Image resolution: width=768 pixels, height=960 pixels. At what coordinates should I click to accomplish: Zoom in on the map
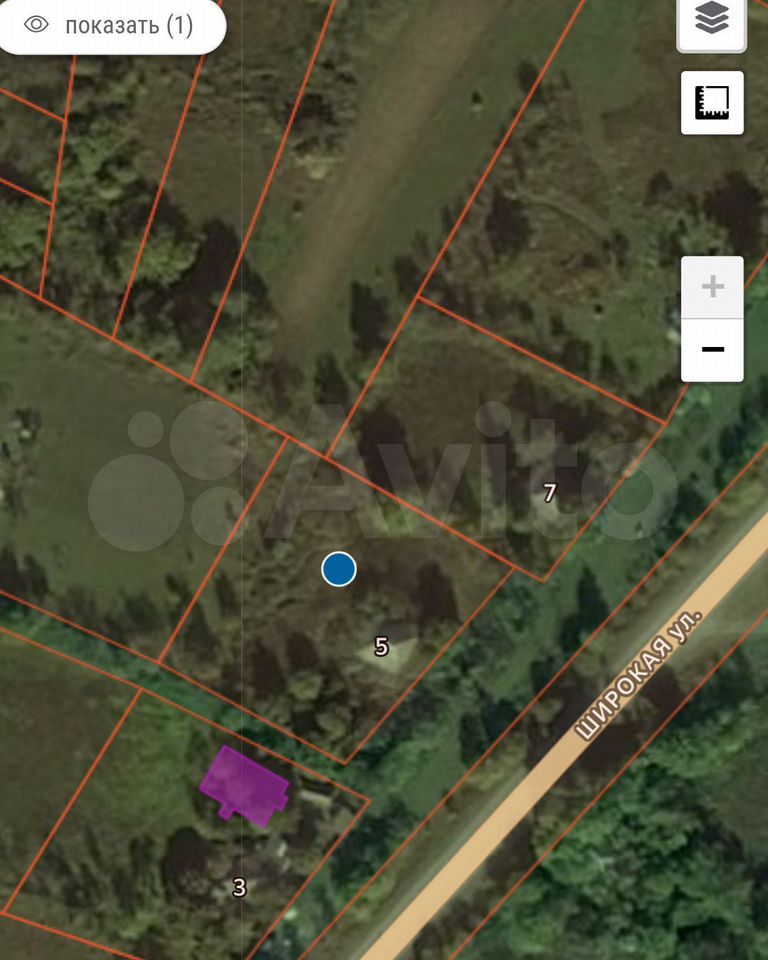[712, 288]
